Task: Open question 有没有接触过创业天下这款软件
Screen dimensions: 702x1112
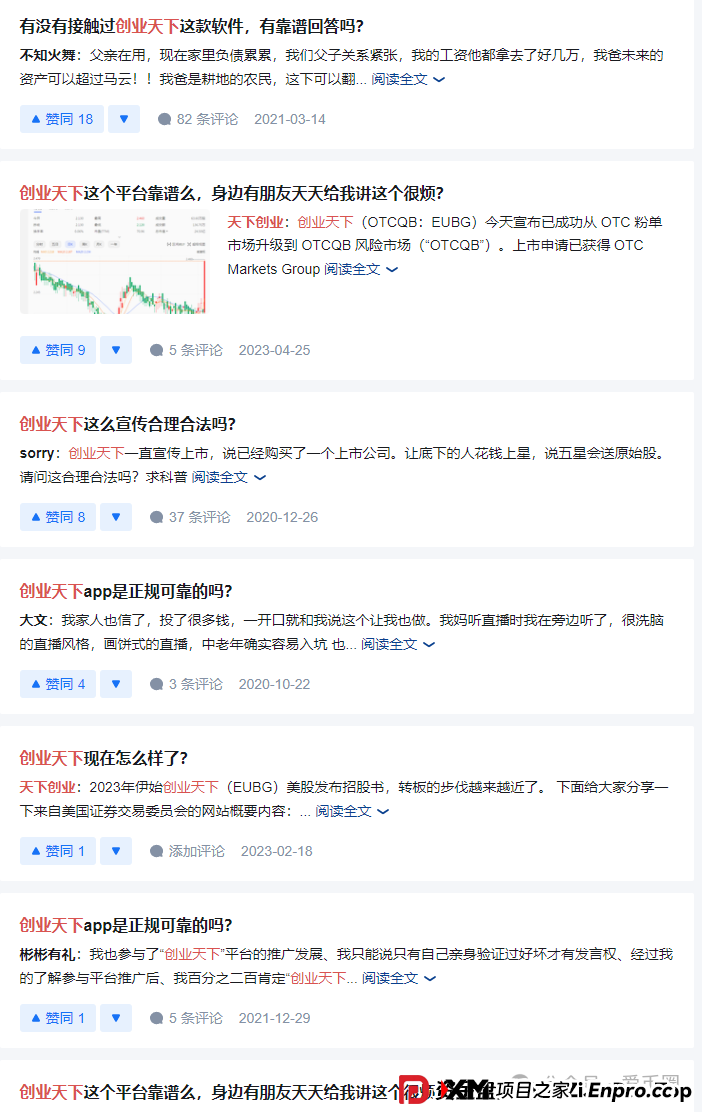Action: (191, 26)
